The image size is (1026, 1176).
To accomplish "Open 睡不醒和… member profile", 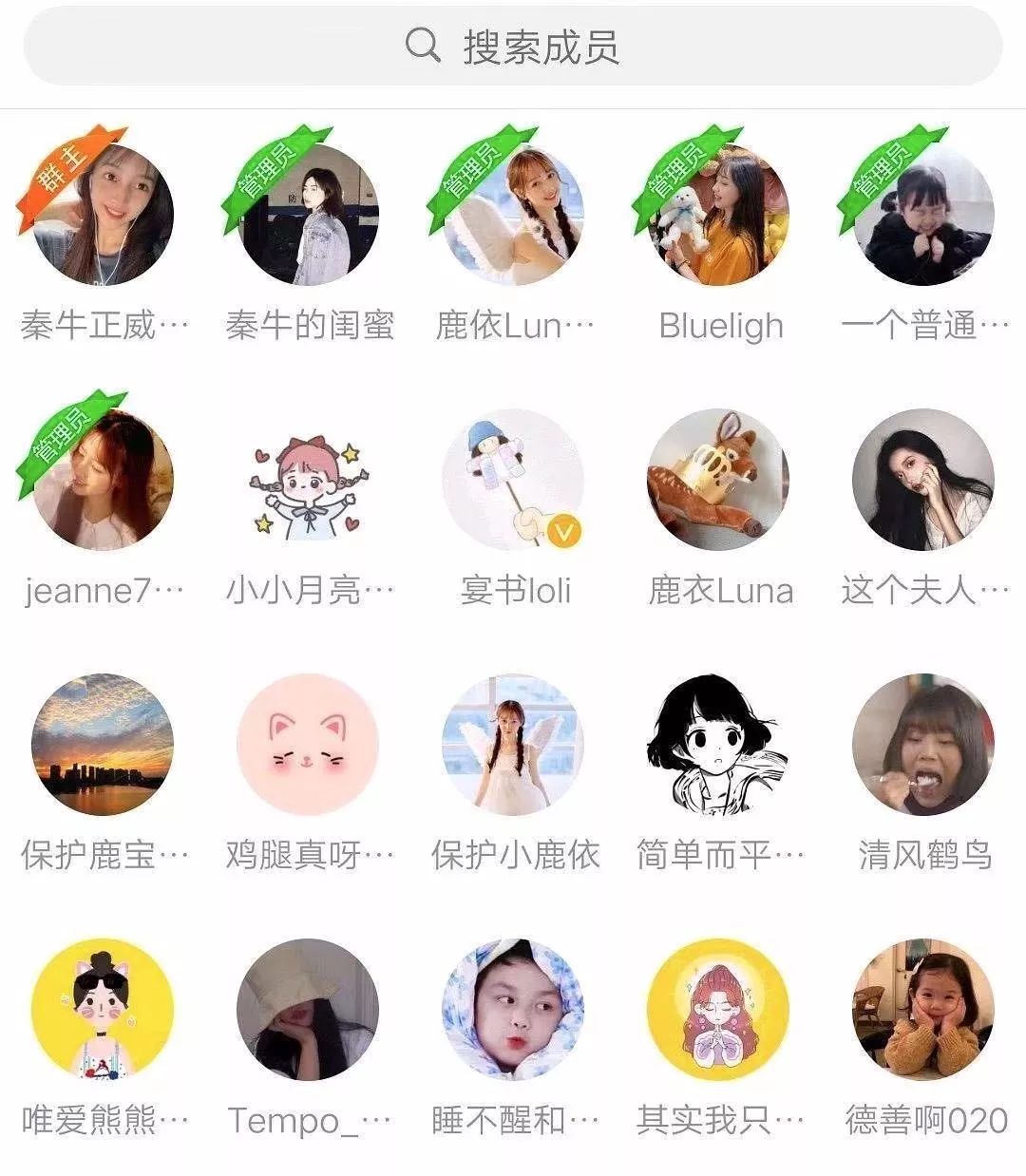I will coord(513,1010).
